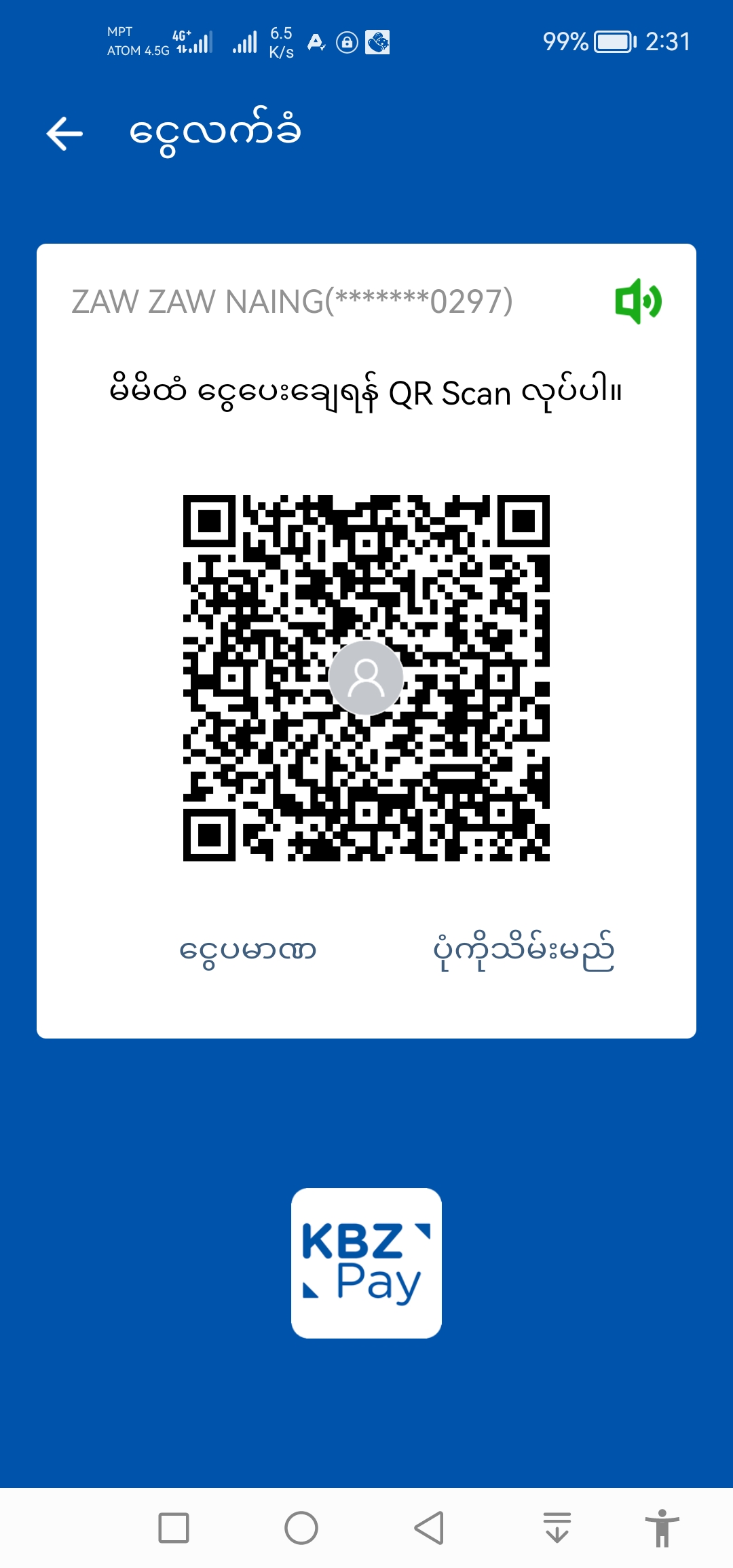
Task: Tap ငွေပမာဏ to set the amount
Action: [x=248, y=950]
